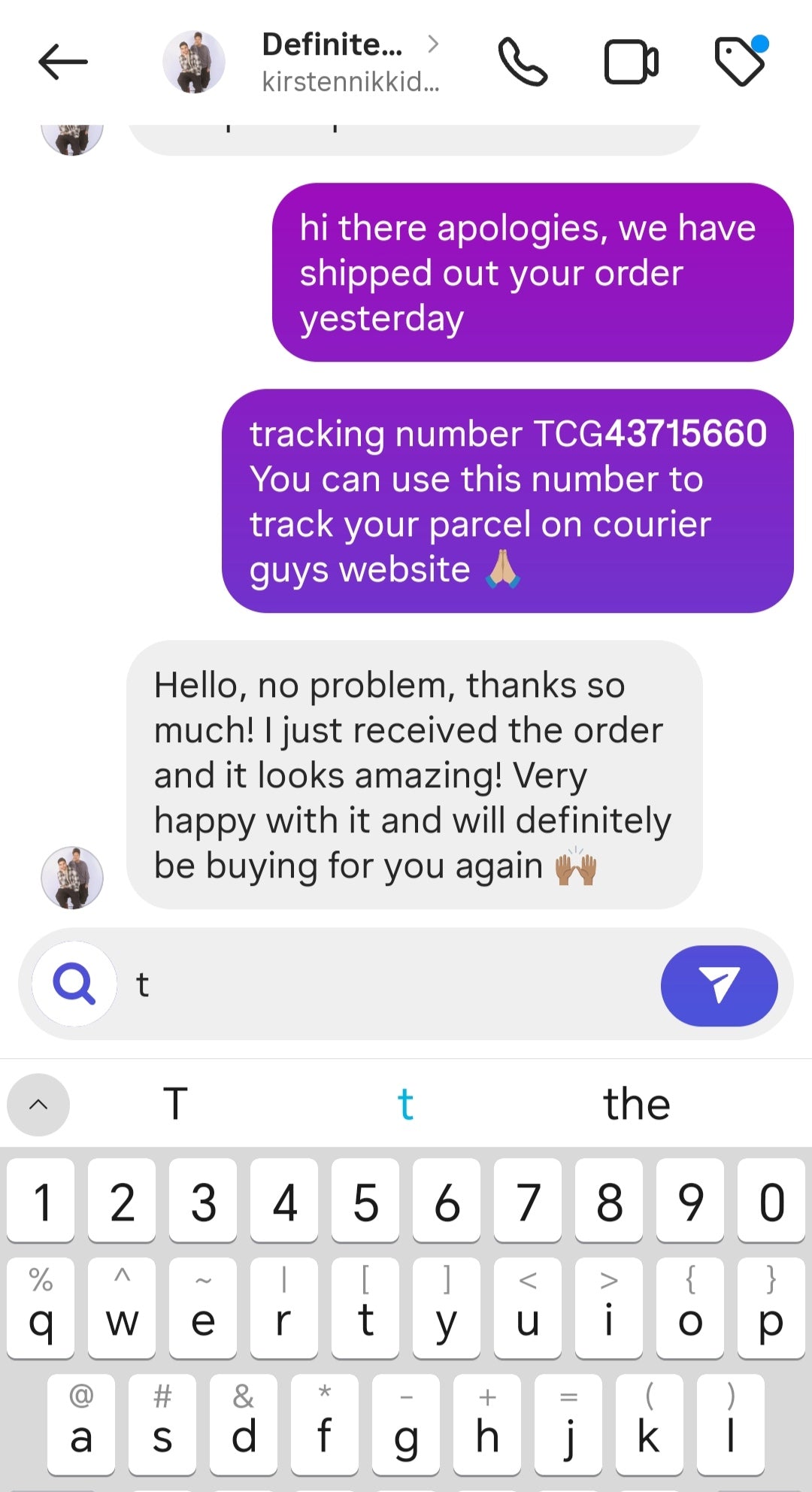Screen dimensions: 812x1492
Task: Open the profile photo in header
Action: tap(194, 62)
